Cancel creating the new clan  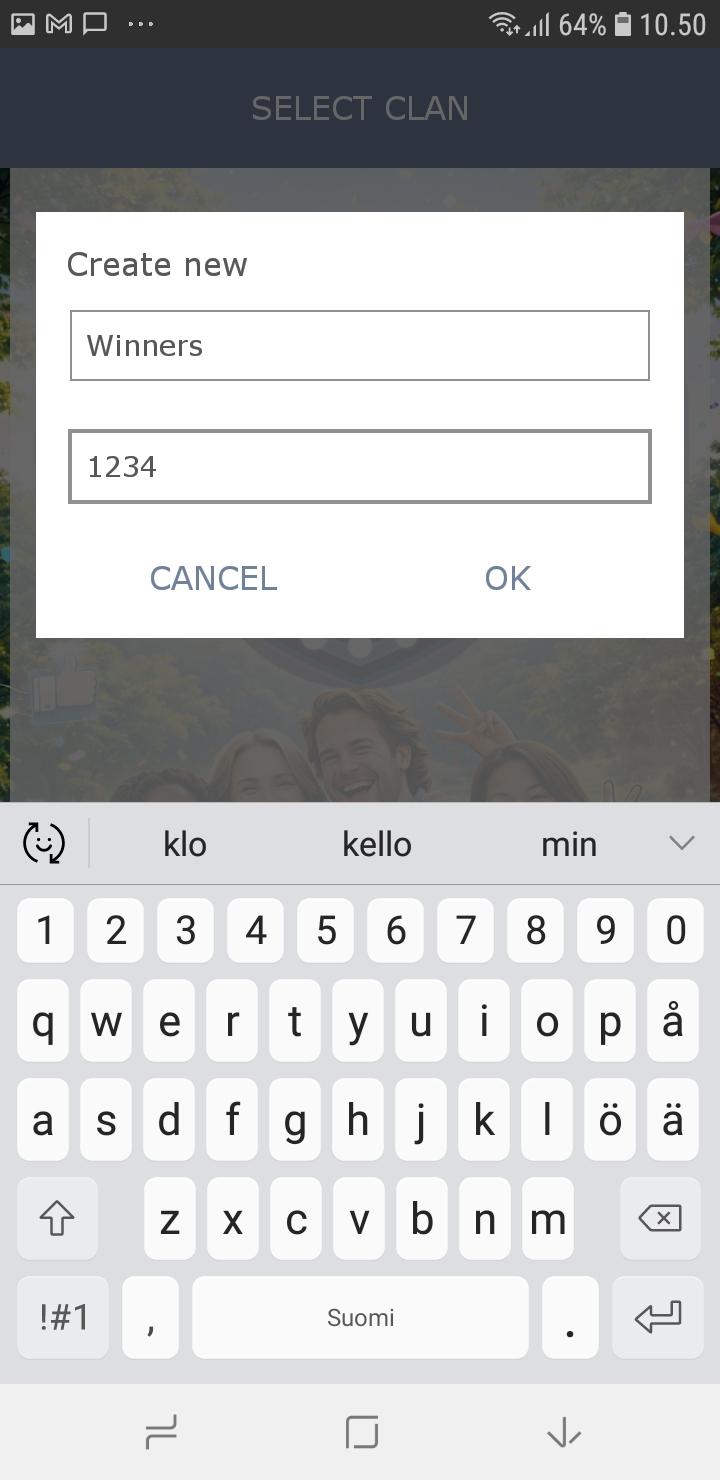pos(213,578)
